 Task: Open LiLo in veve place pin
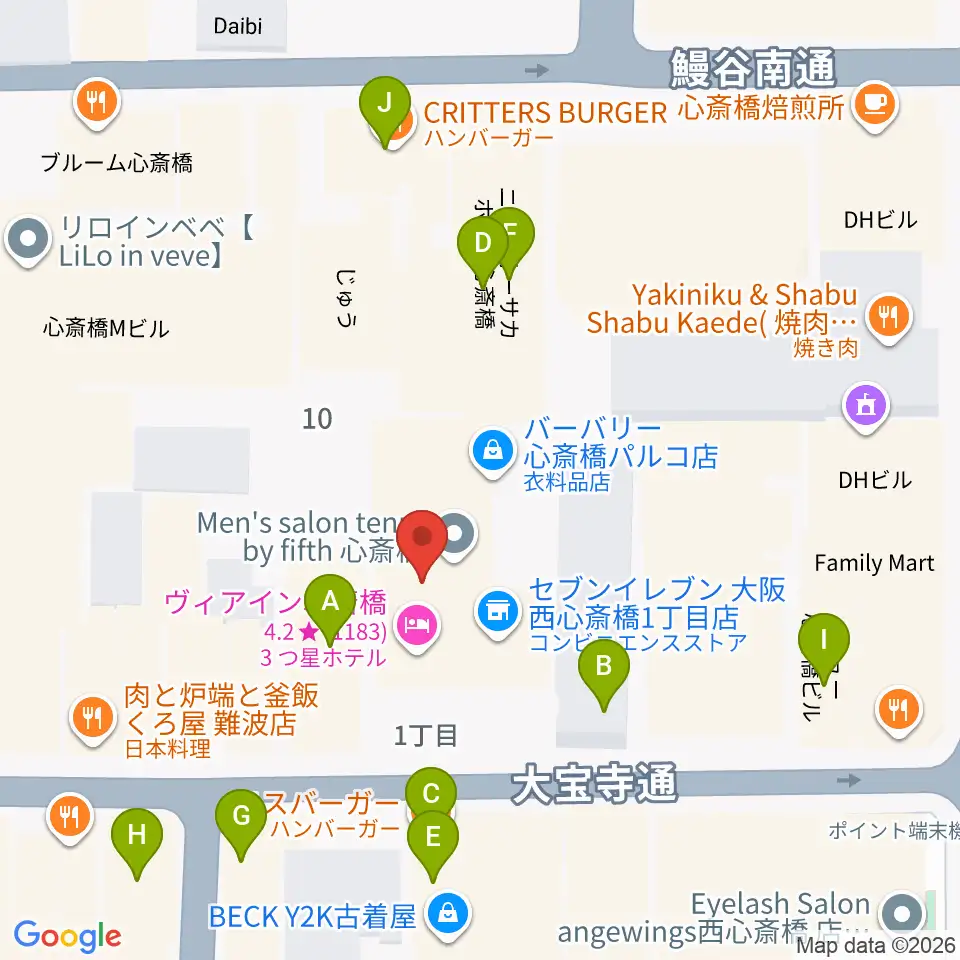click(28, 241)
